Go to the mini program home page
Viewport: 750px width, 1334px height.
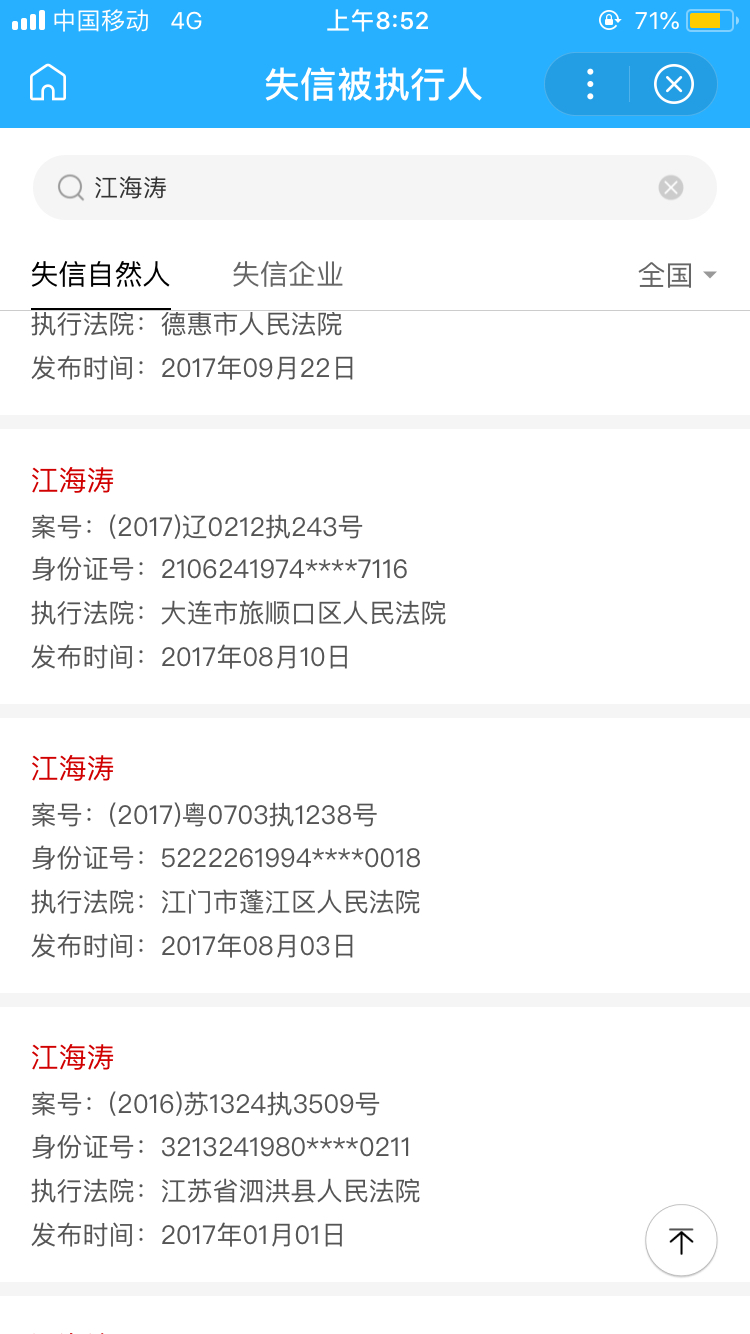click(x=48, y=83)
